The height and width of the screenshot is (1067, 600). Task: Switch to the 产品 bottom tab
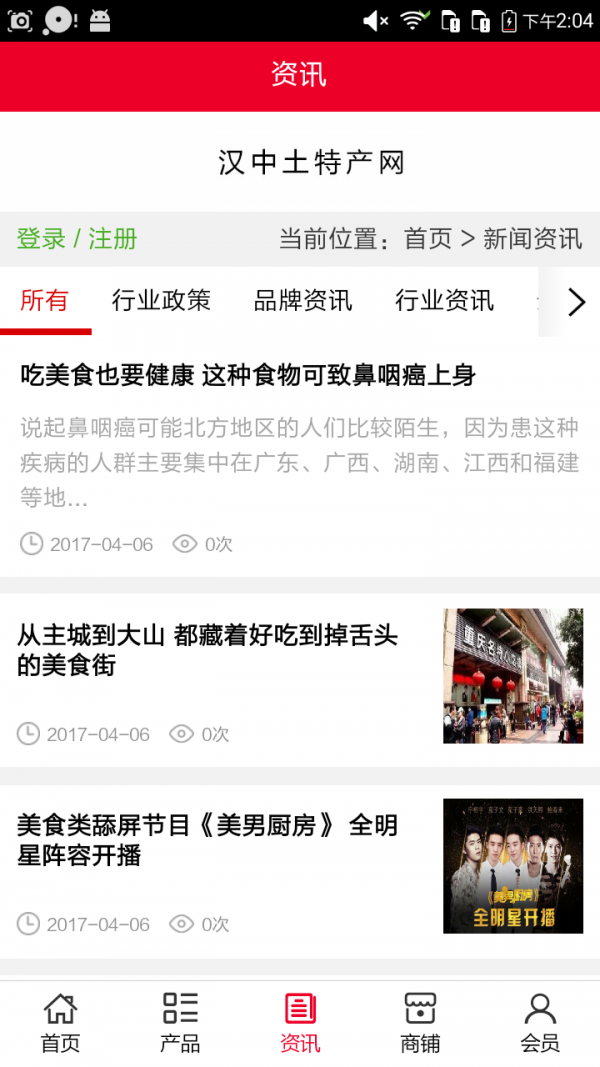coord(180,1023)
